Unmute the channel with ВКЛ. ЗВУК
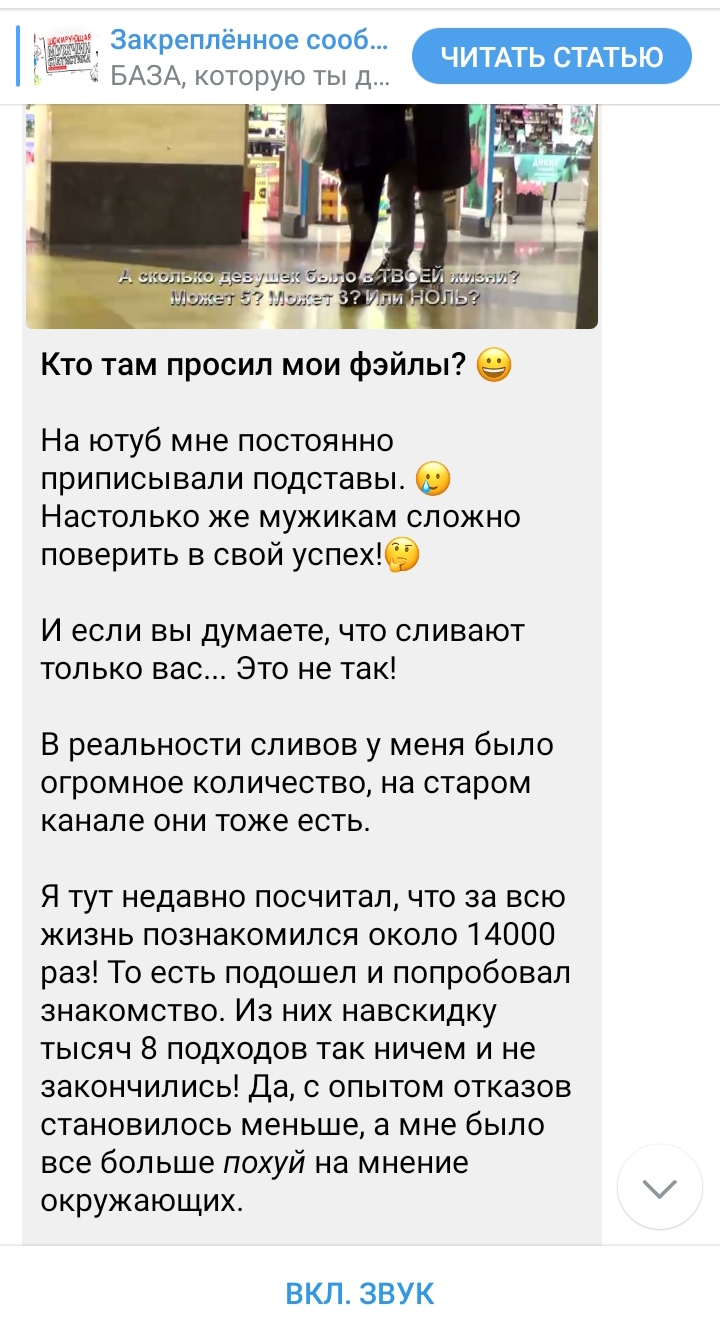The width and height of the screenshot is (720, 1344). pos(360,1294)
